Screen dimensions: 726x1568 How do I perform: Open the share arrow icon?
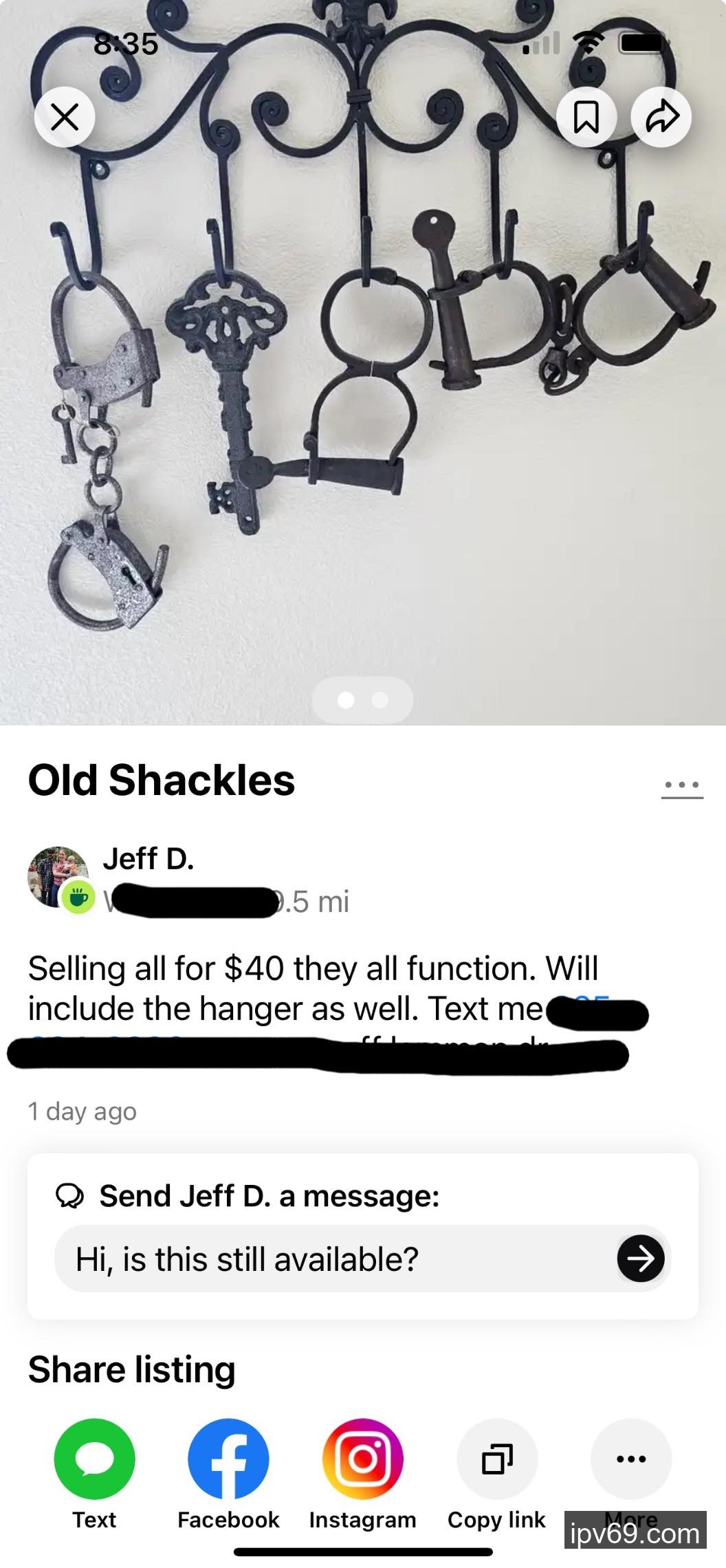tap(661, 117)
